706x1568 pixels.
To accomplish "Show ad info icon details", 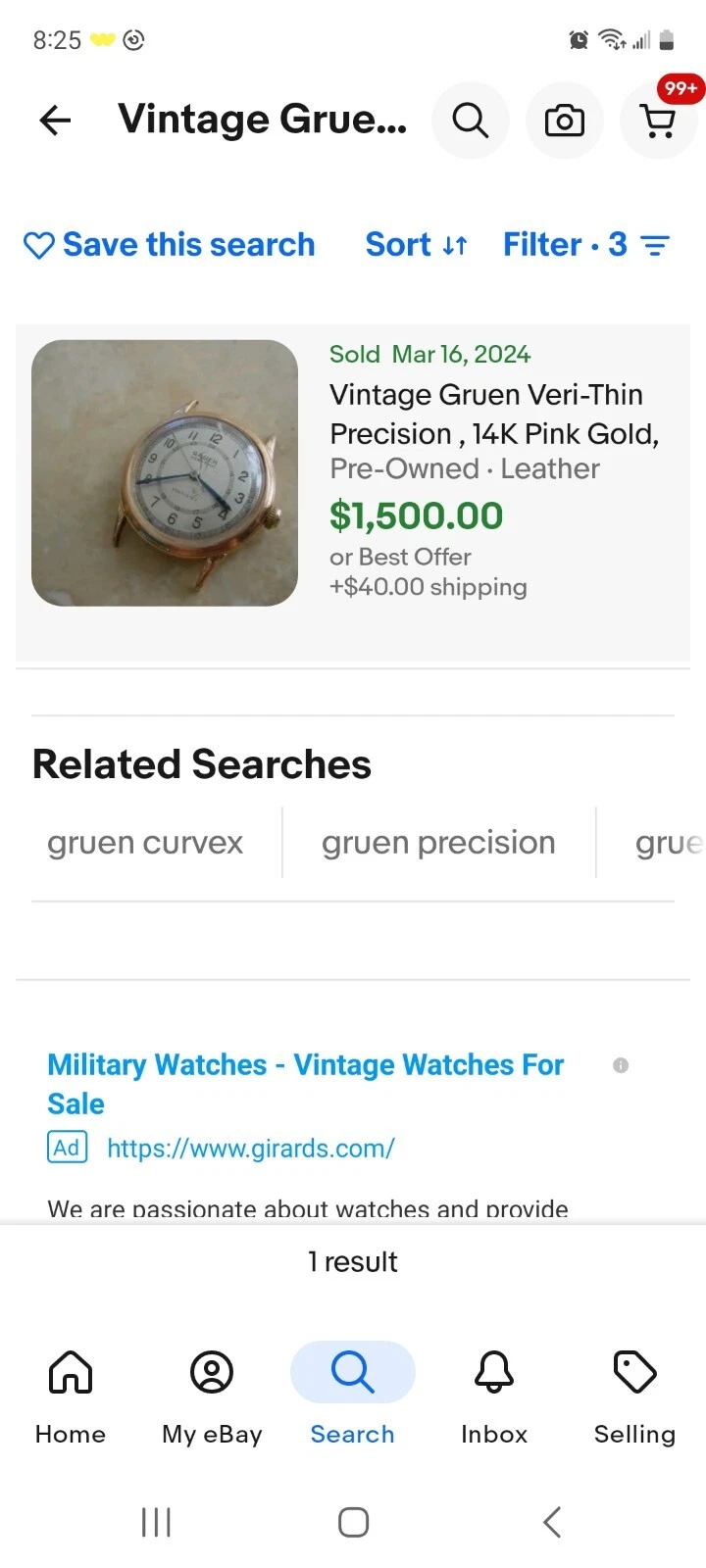I will tap(621, 1065).
